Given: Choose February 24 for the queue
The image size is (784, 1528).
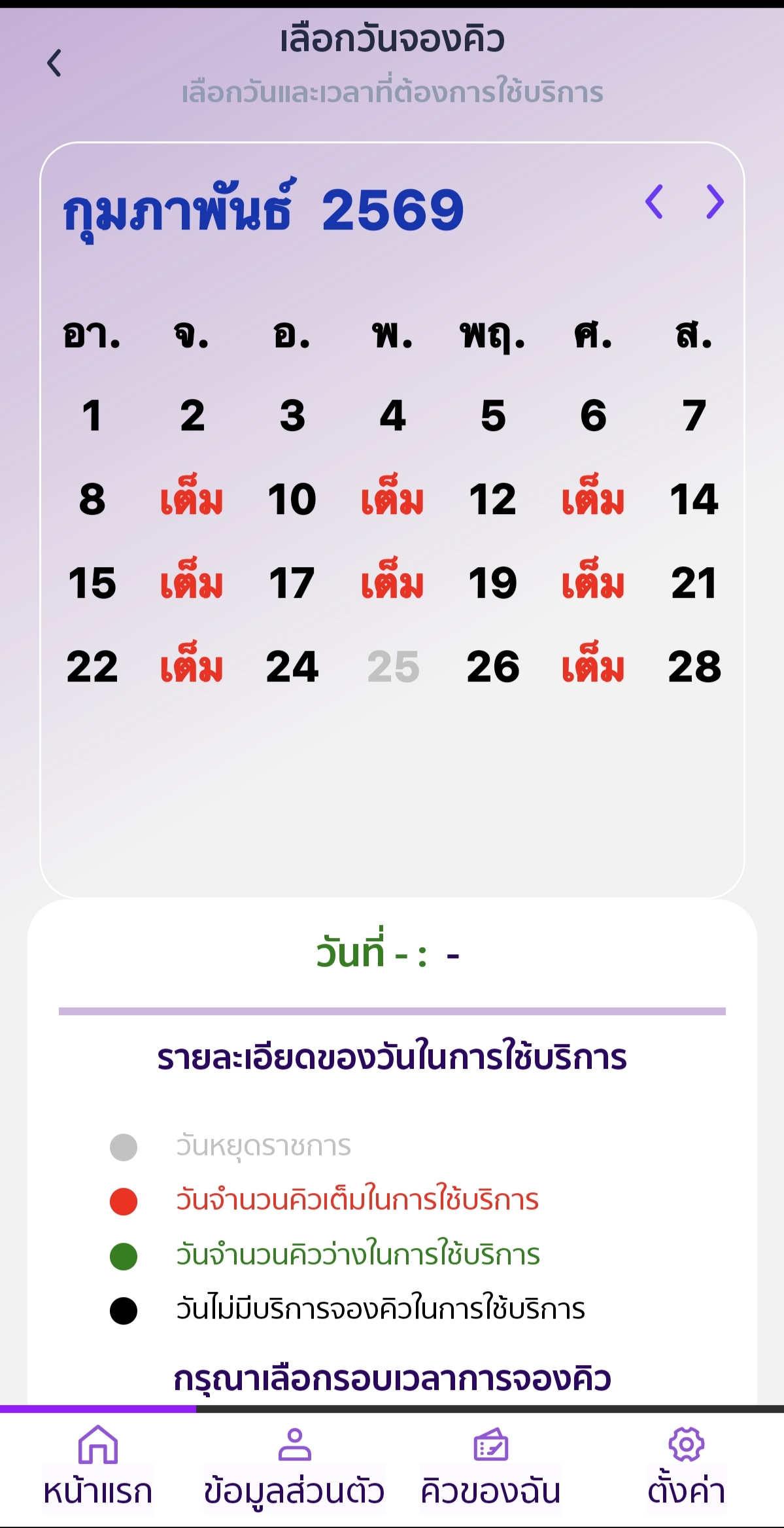Looking at the screenshot, I should (292, 667).
